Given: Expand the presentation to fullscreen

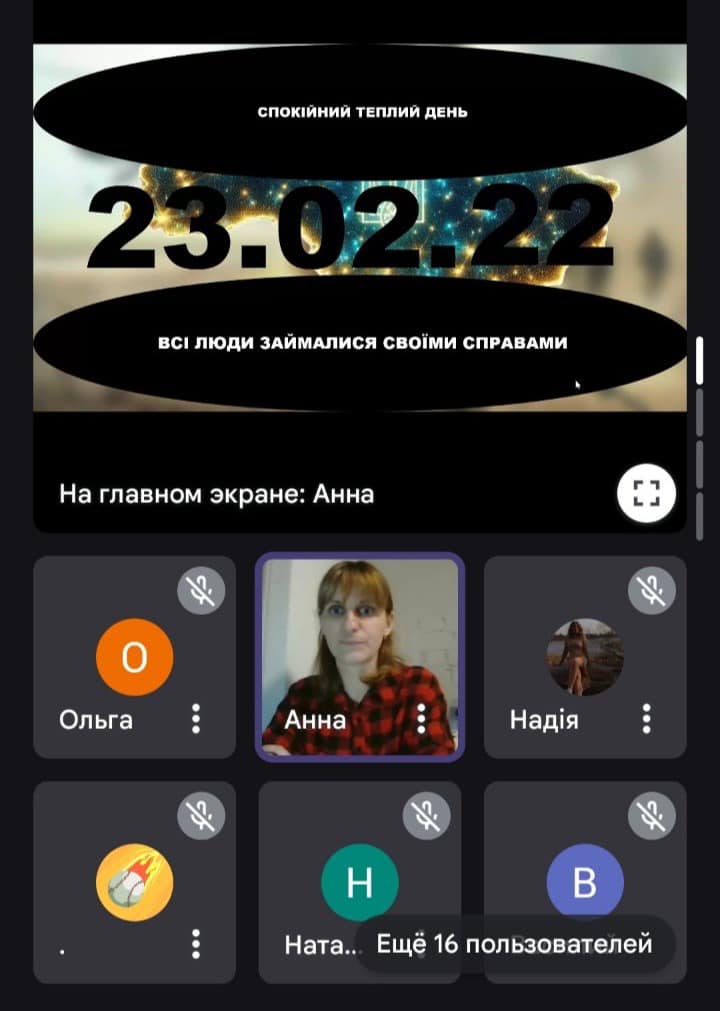Looking at the screenshot, I should [x=646, y=493].
